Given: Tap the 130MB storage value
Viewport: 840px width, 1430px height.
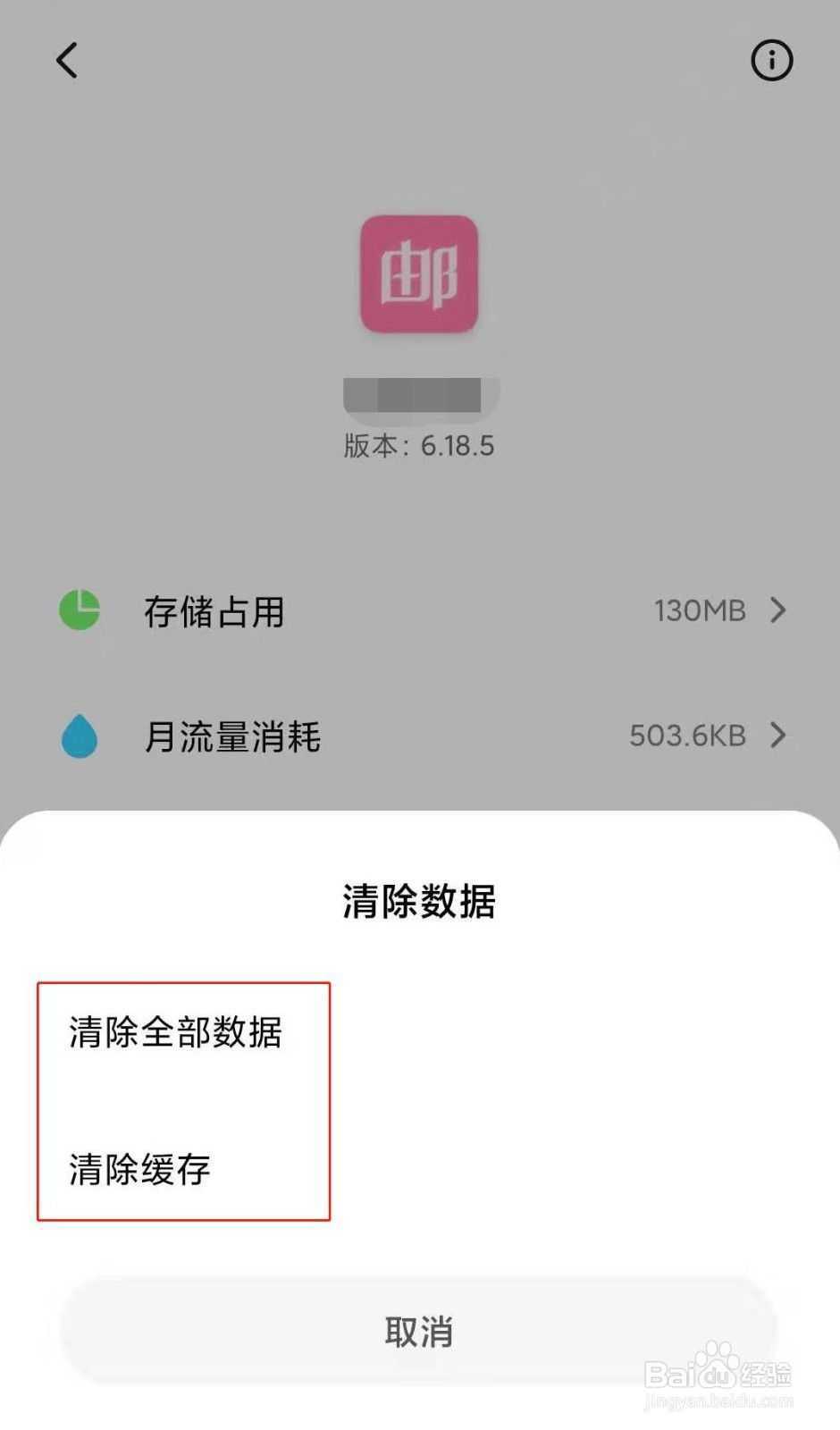Looking at the screenshot, I should click(700, 611).
